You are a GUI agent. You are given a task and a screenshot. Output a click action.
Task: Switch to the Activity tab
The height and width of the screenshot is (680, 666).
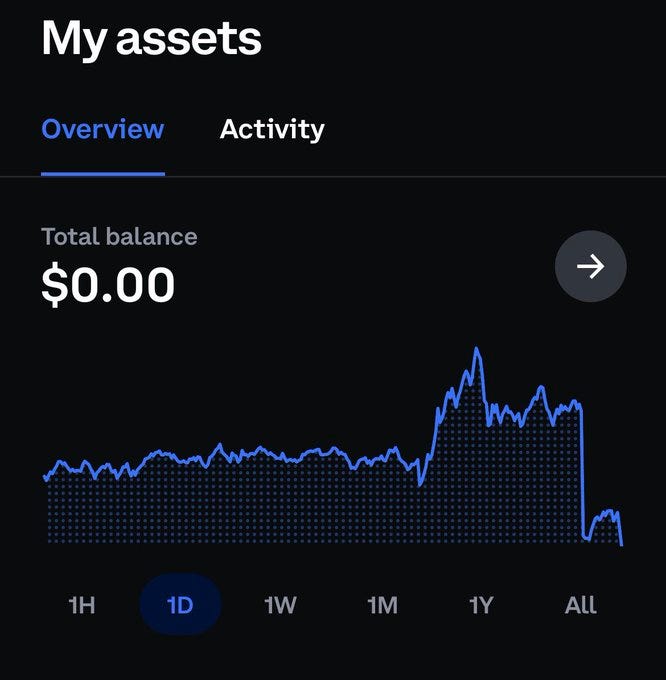point(272,129)
